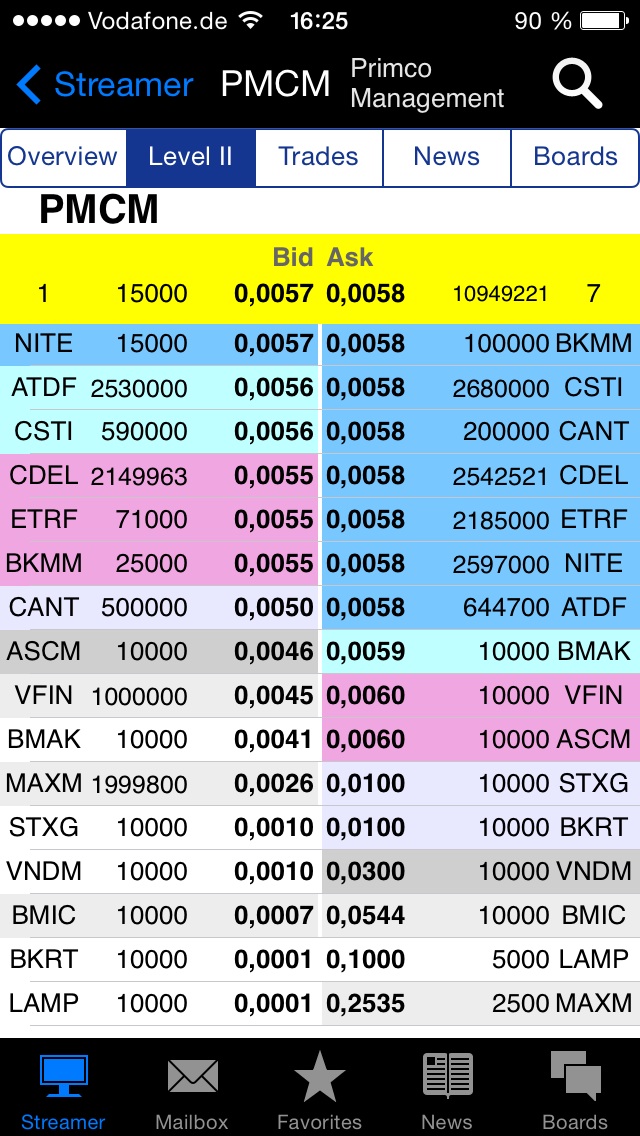Open News in the bottom bar
Viewport: 640px width, 1136px height.
tap(447, 1088)
